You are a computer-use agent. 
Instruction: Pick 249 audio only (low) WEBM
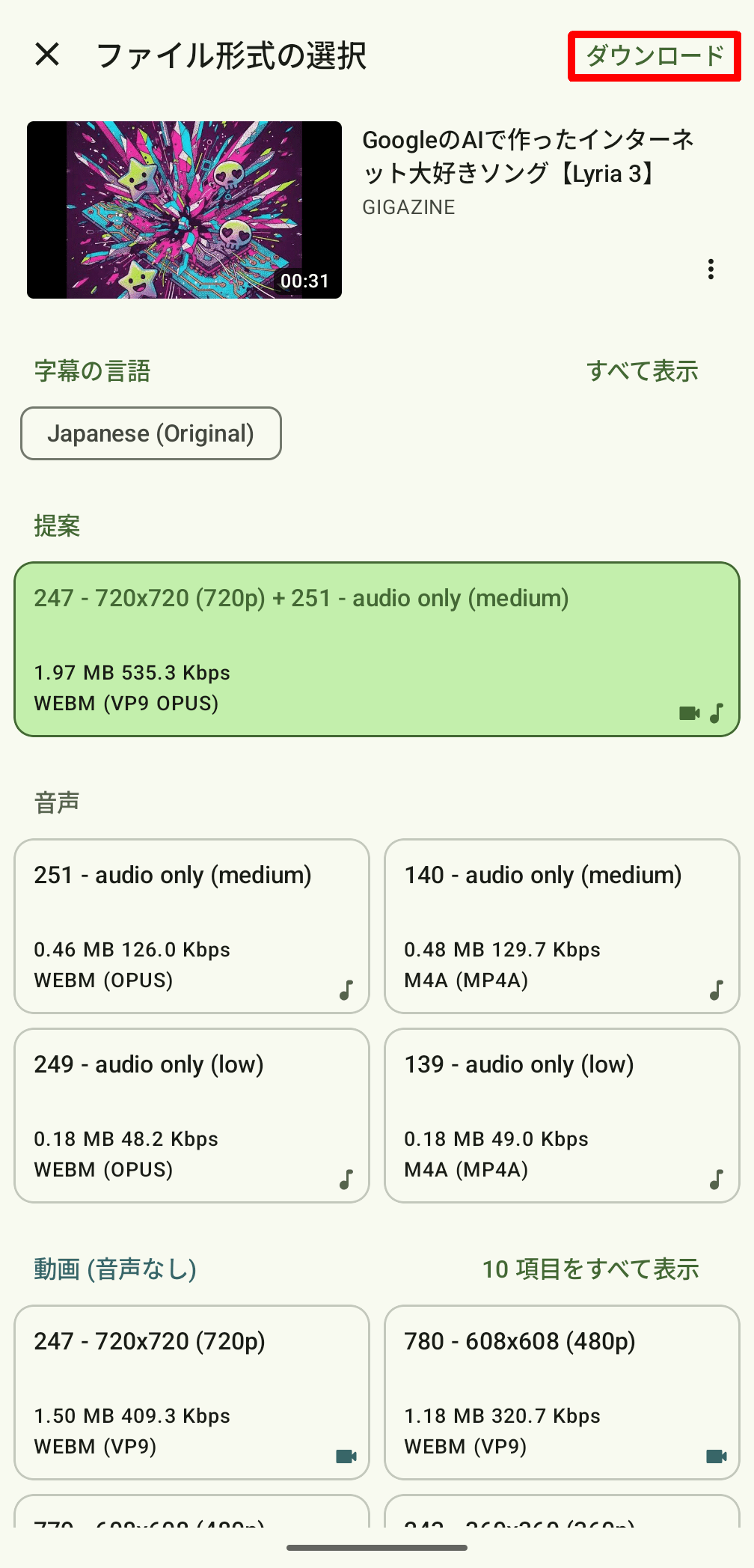pyautogui.click(x=191, y=1115)
